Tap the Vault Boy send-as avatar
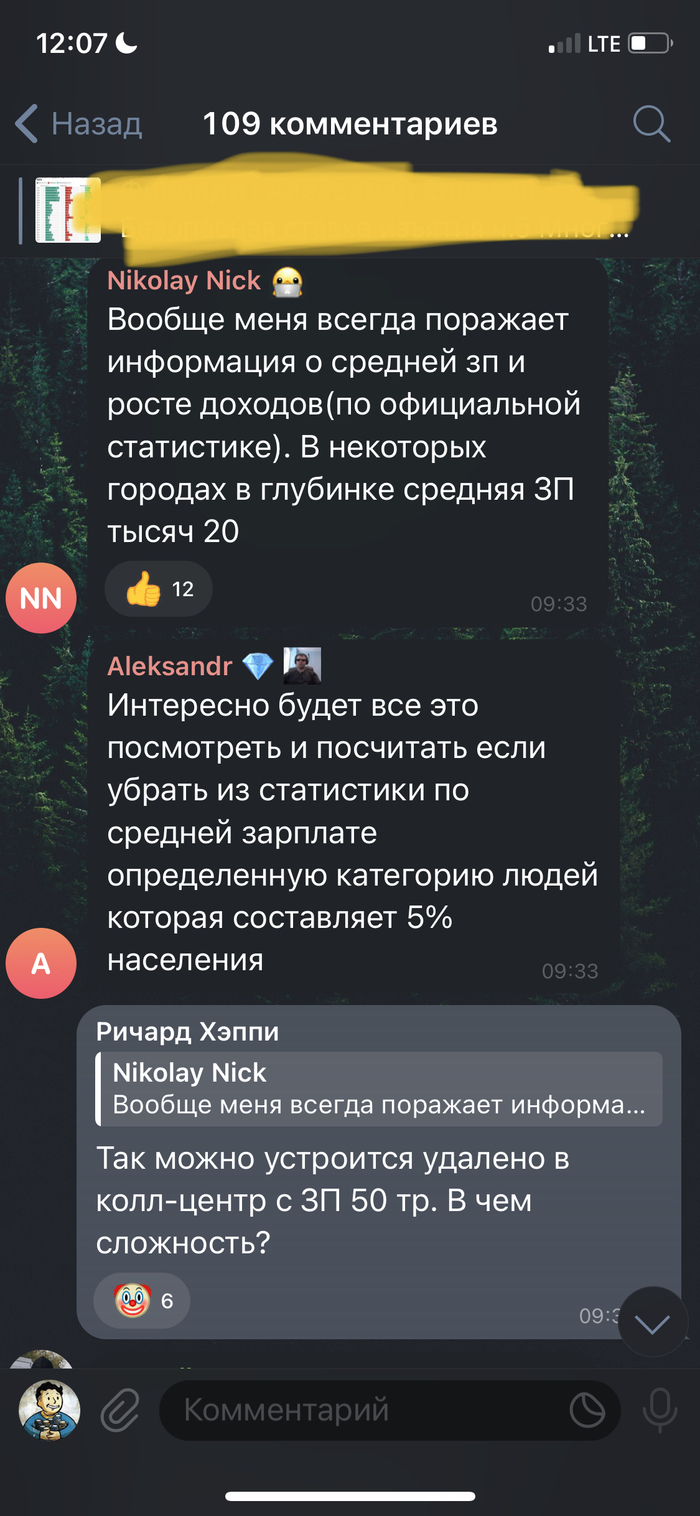700x1516 pixels. pyautogui.click(x=49, y=1409)
